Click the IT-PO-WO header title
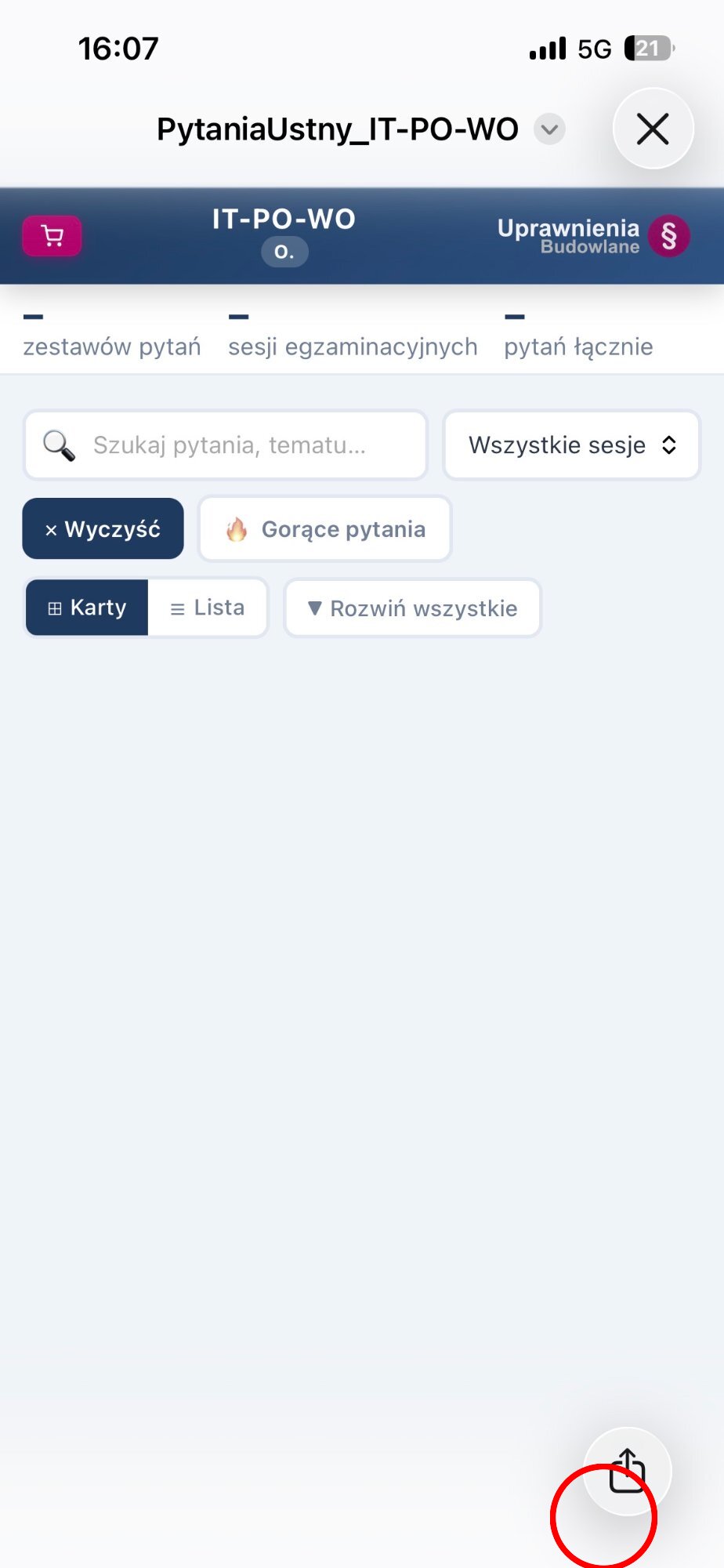 point(284,219)
